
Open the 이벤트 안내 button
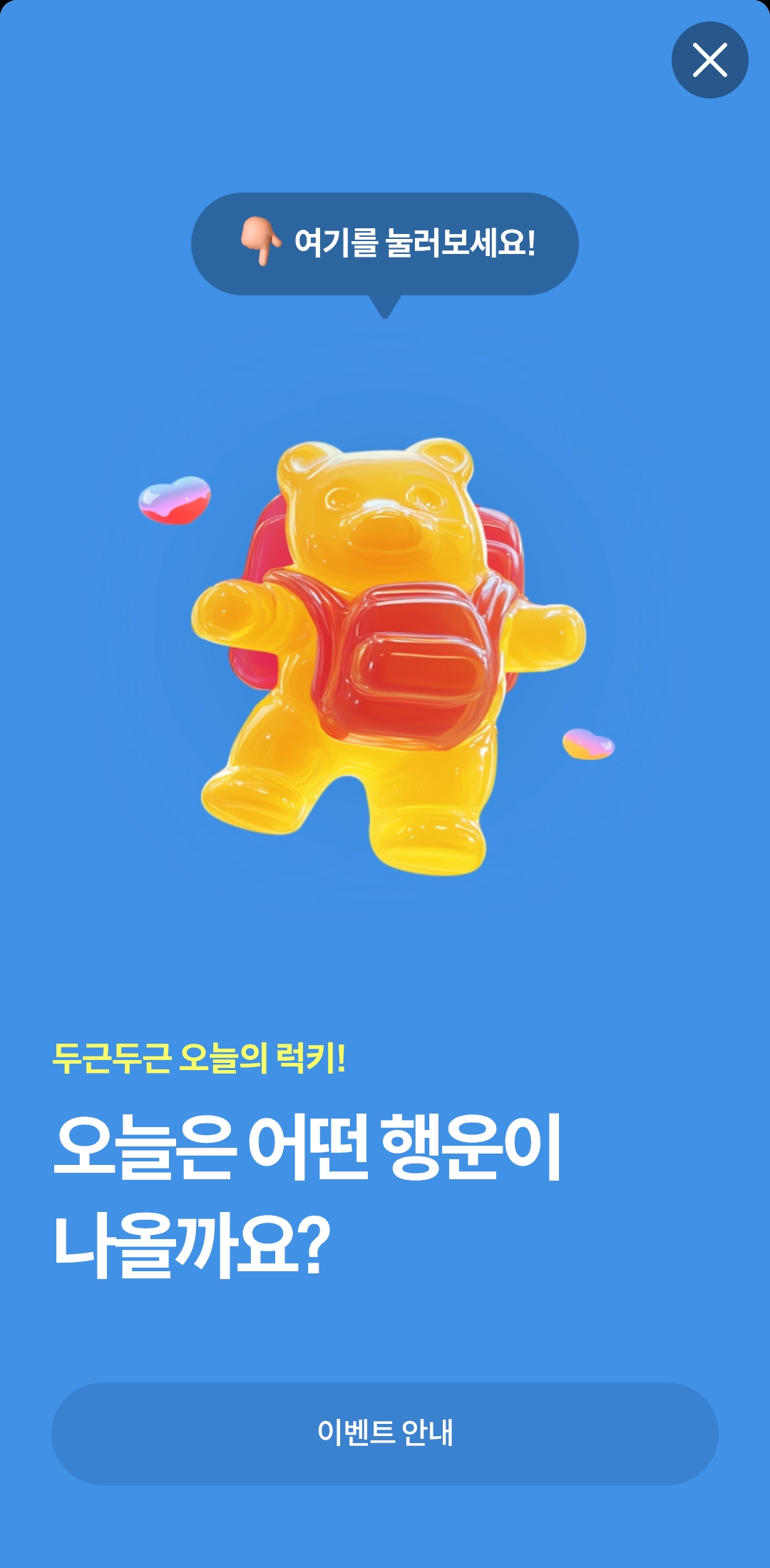(x=385, y=1433)
